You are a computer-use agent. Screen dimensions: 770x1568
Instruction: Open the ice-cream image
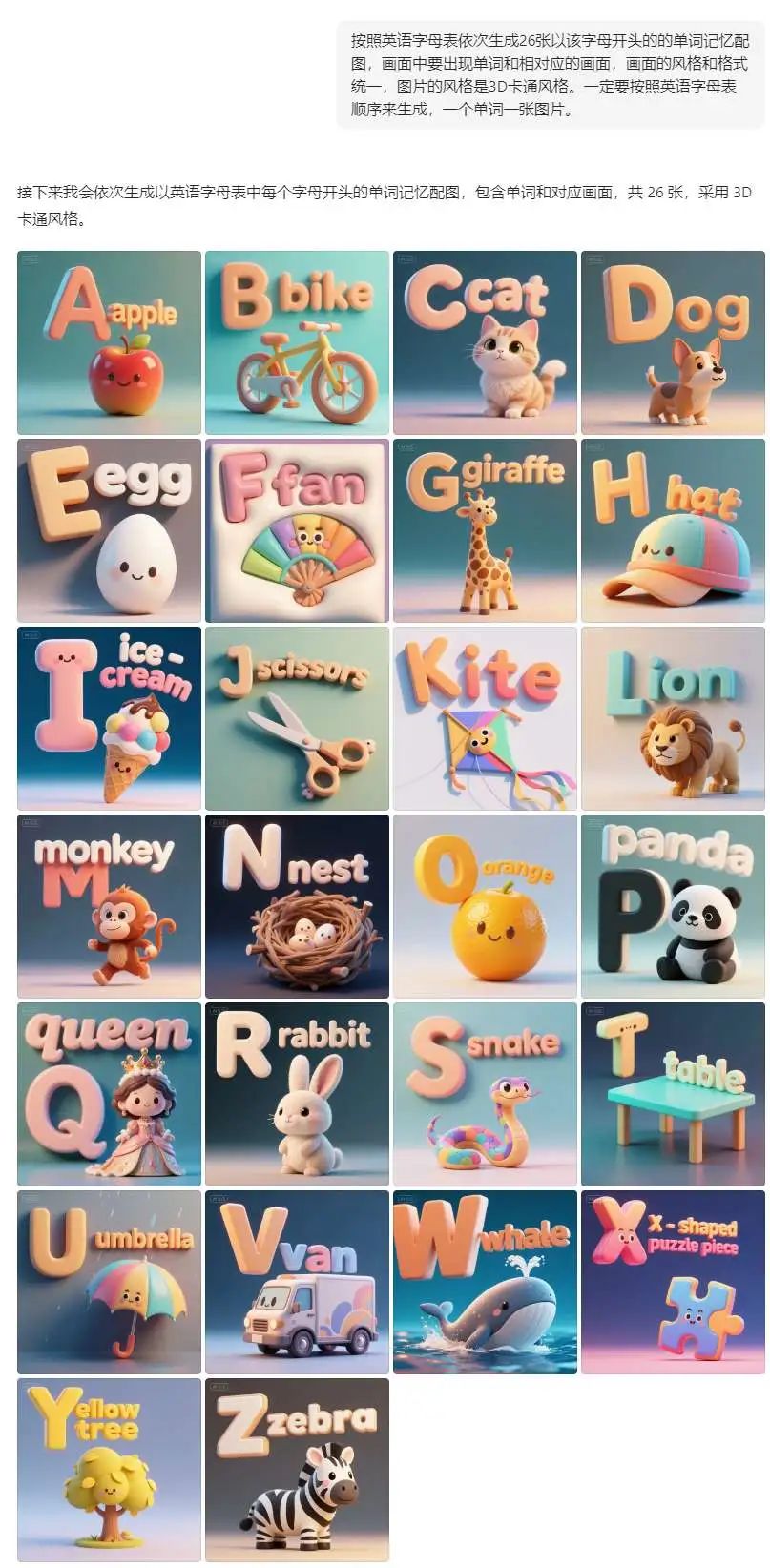click(109, 718)
